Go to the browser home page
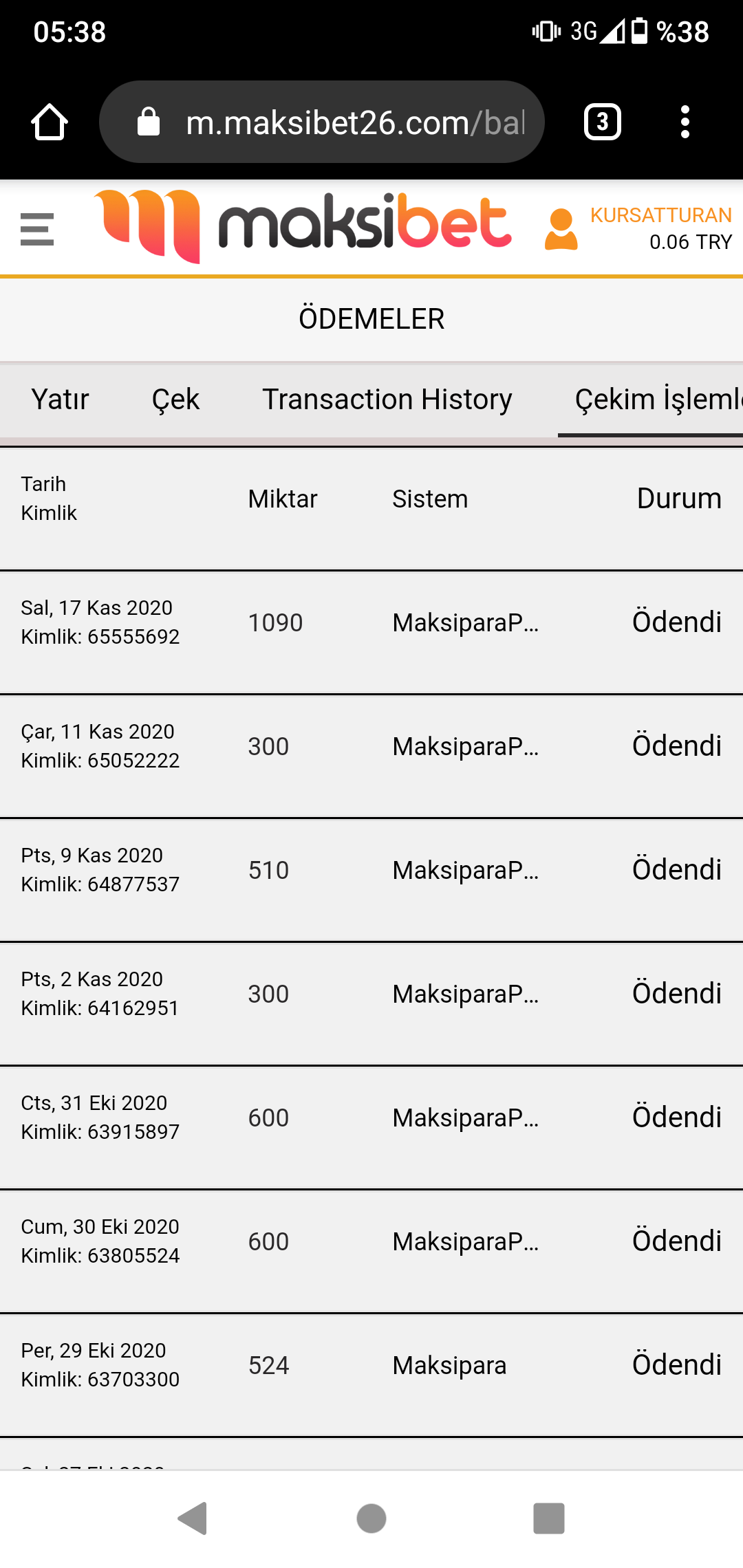This screenshot has width=743, height=1568. [50, 122]
